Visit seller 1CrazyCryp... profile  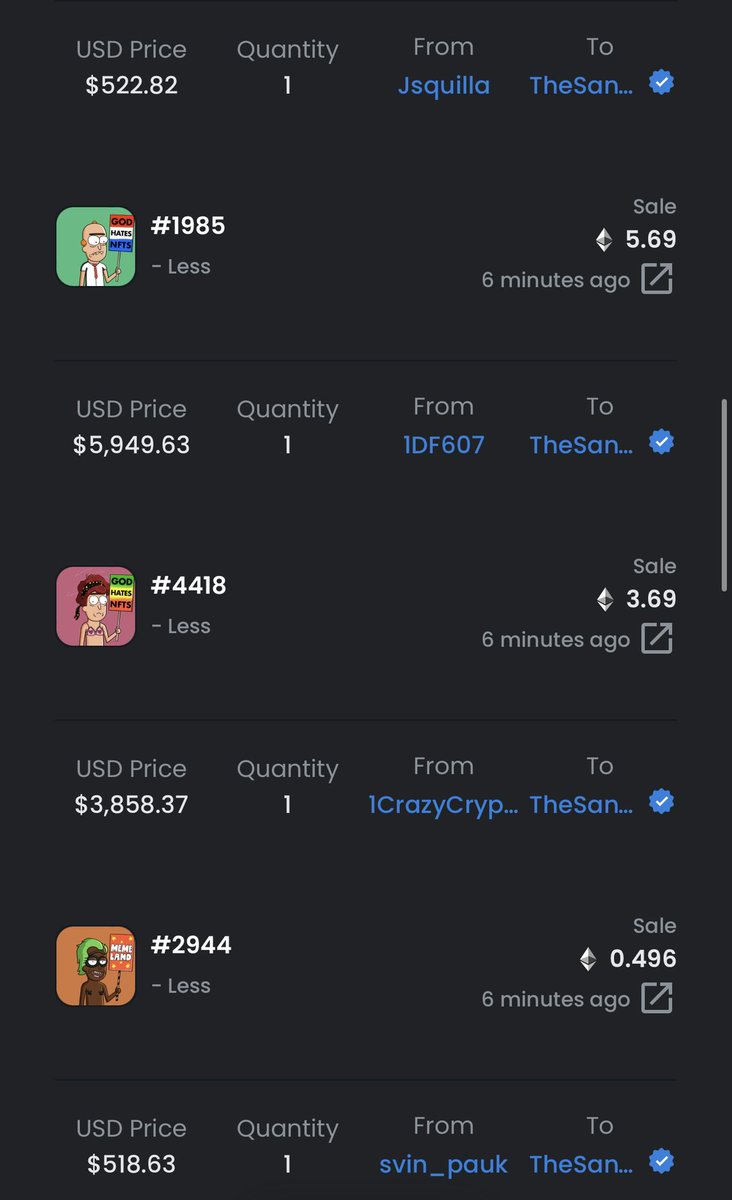[x=443, y=805]
